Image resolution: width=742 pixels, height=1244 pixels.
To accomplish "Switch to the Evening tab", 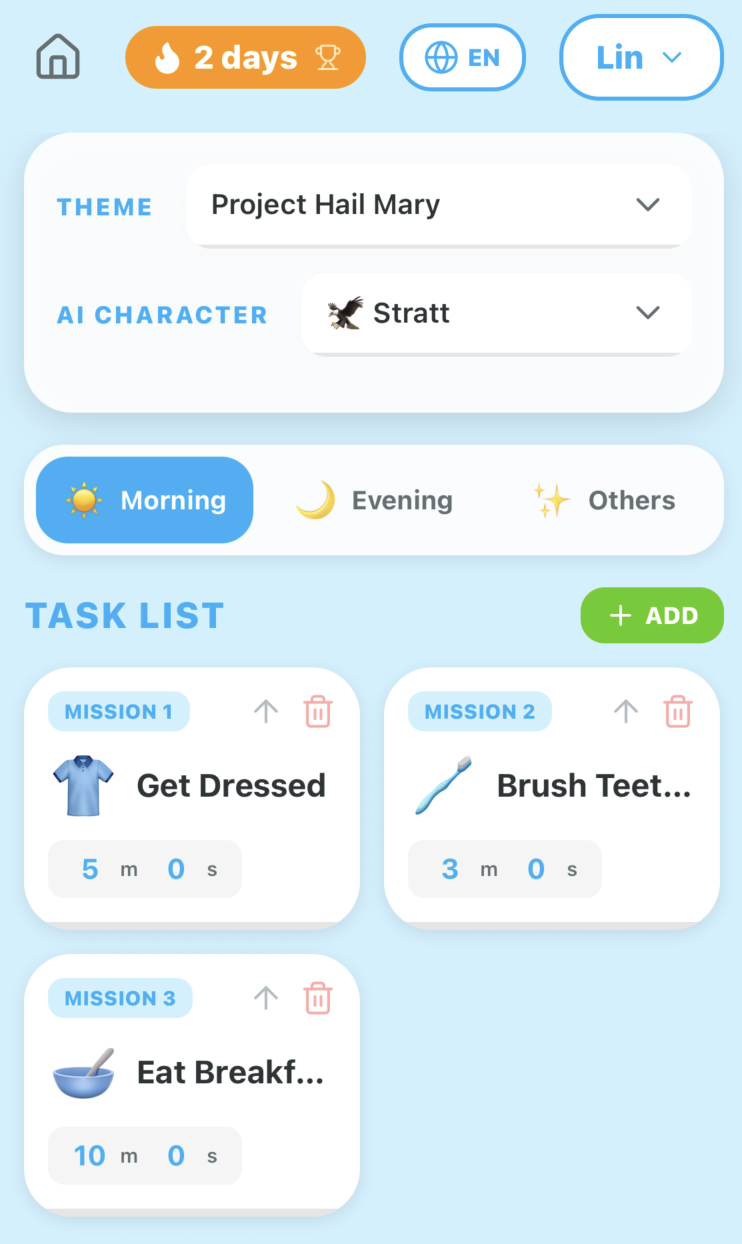I will tap(375, 500).
